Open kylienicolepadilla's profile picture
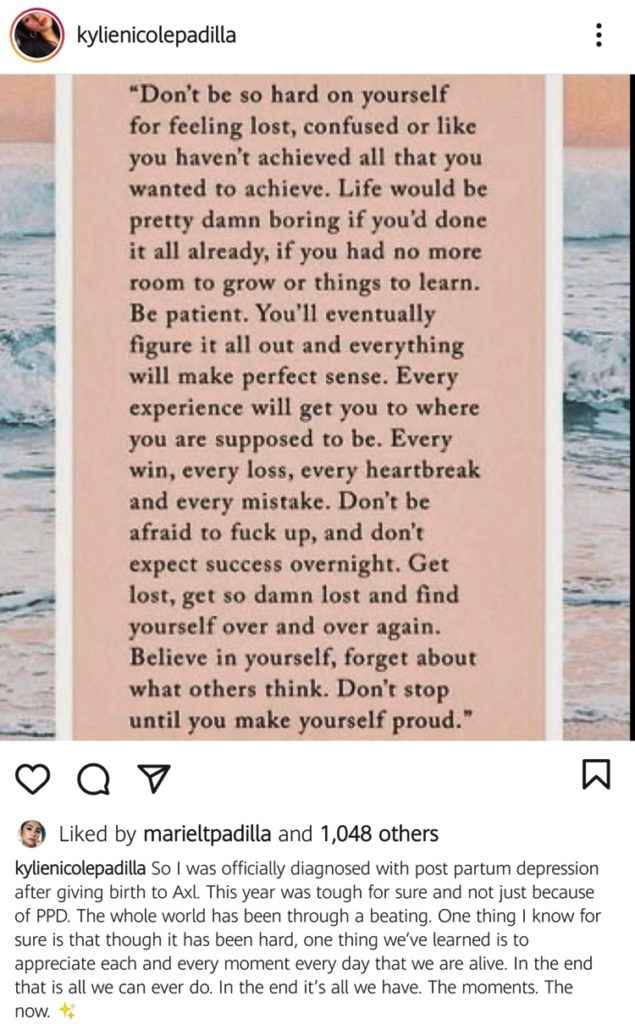Screen dimensions: 635x1024 (x=37, y=37)
